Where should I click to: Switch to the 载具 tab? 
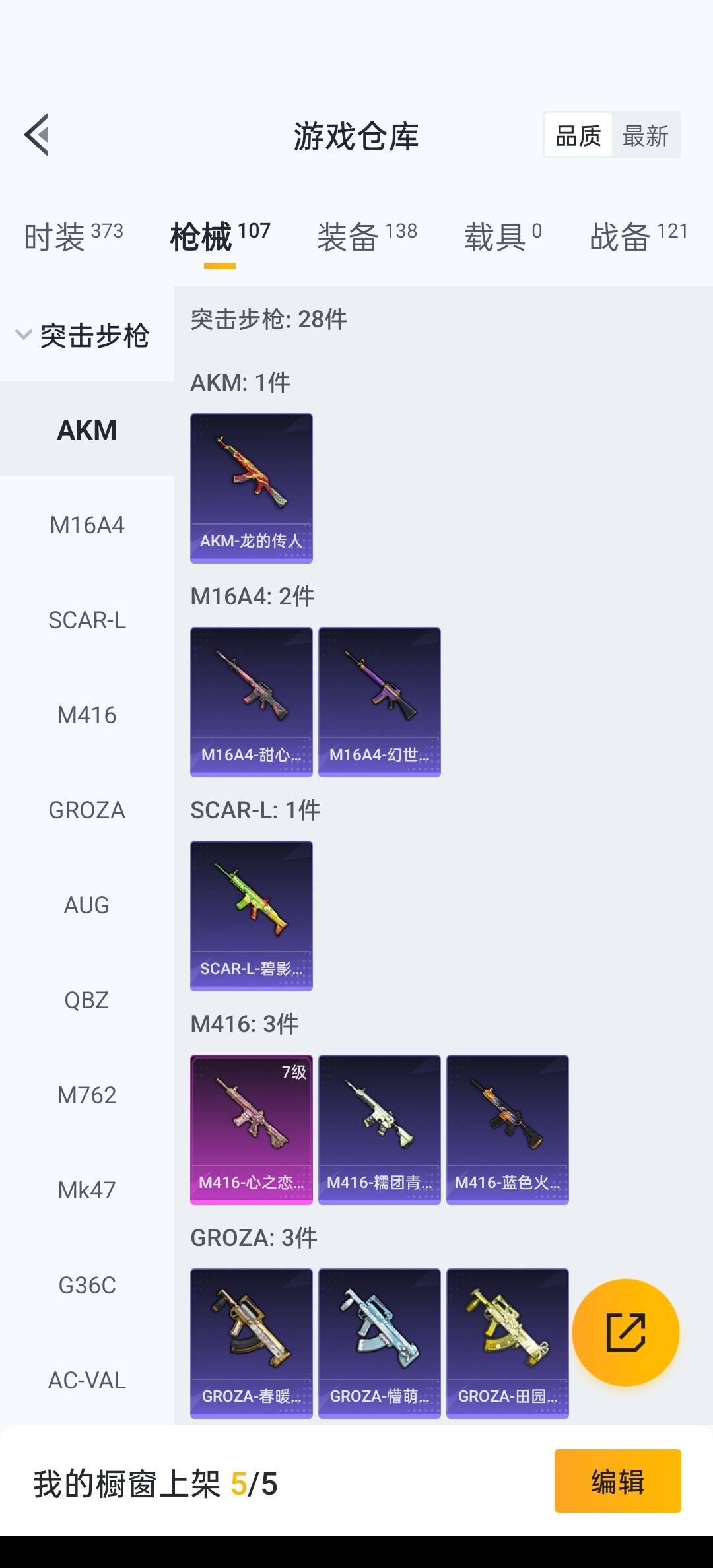click(x=503, y=236)
